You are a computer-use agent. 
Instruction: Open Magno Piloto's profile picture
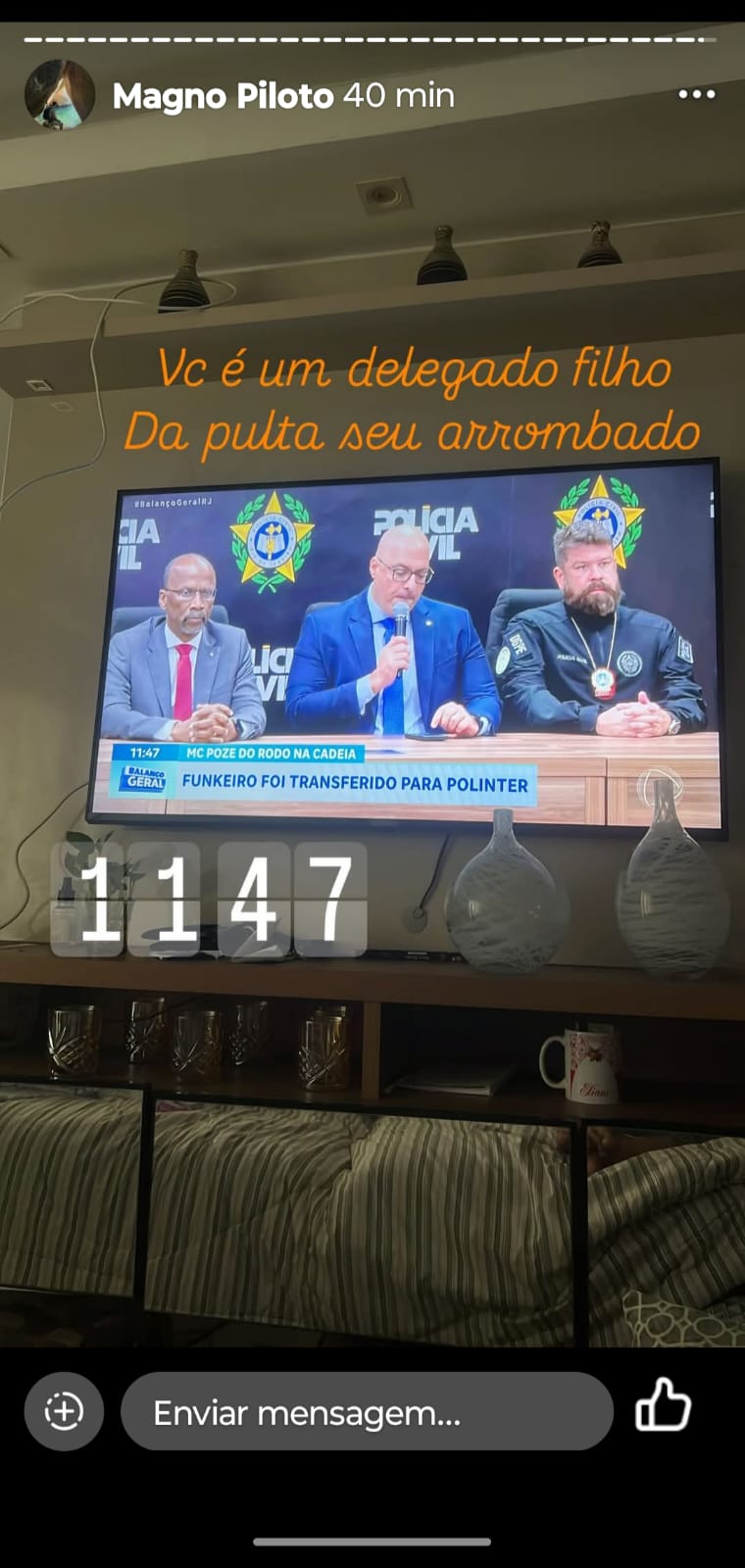[x=60, y=95]
